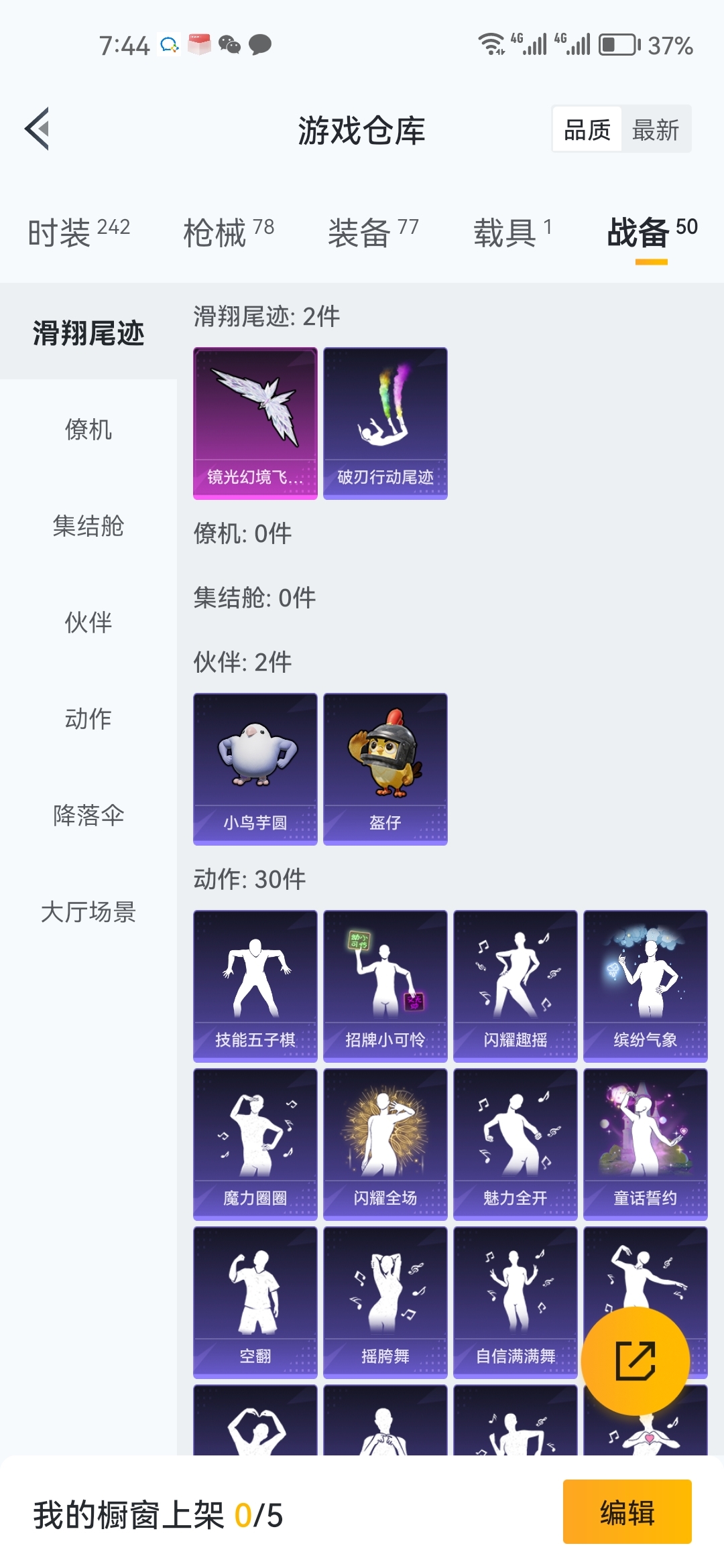The width and height of the screenshot is (724, 1568).
Task: Select the 破刃行动尾迹 glider trail
Action: (385, 422)
